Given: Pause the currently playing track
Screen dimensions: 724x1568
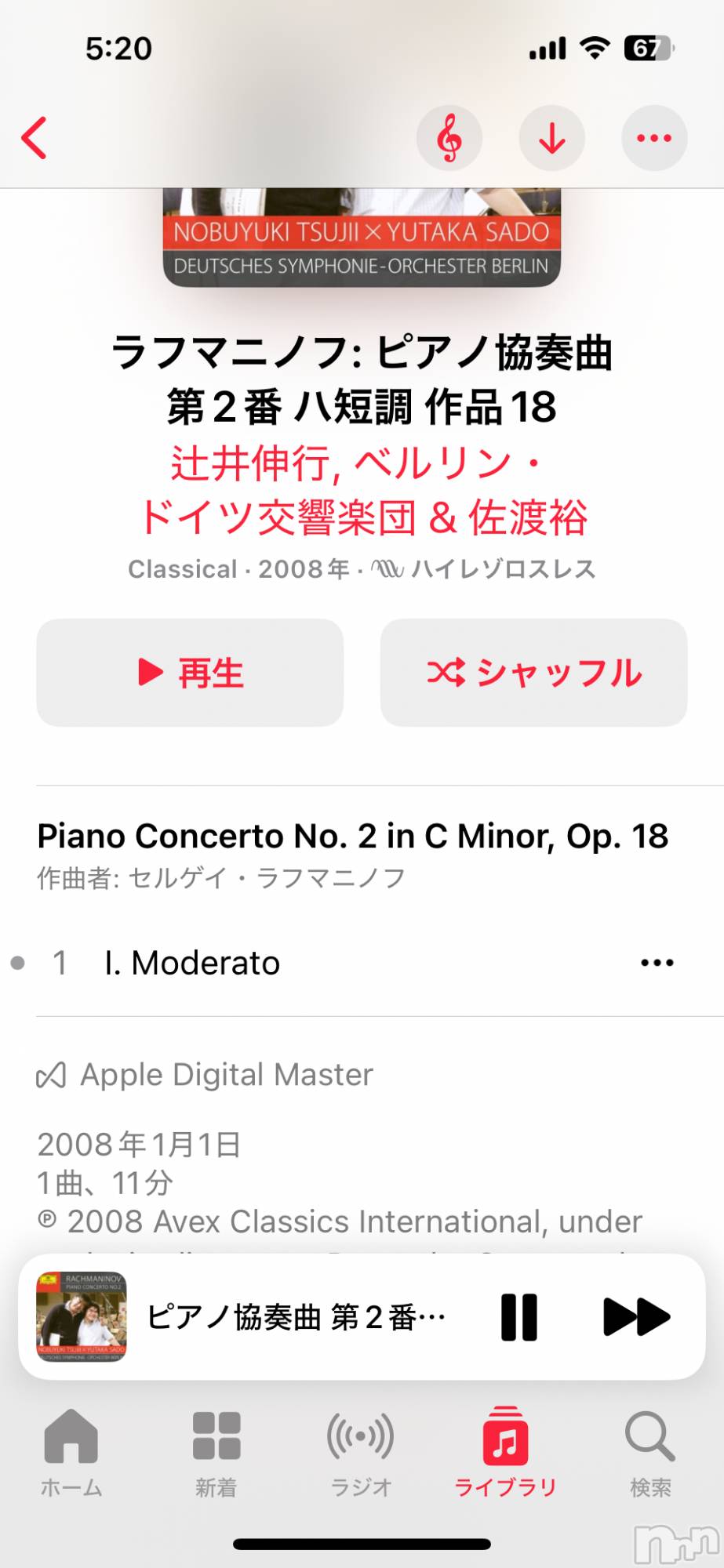Looking at the screenshot, I should point(517,1317).
